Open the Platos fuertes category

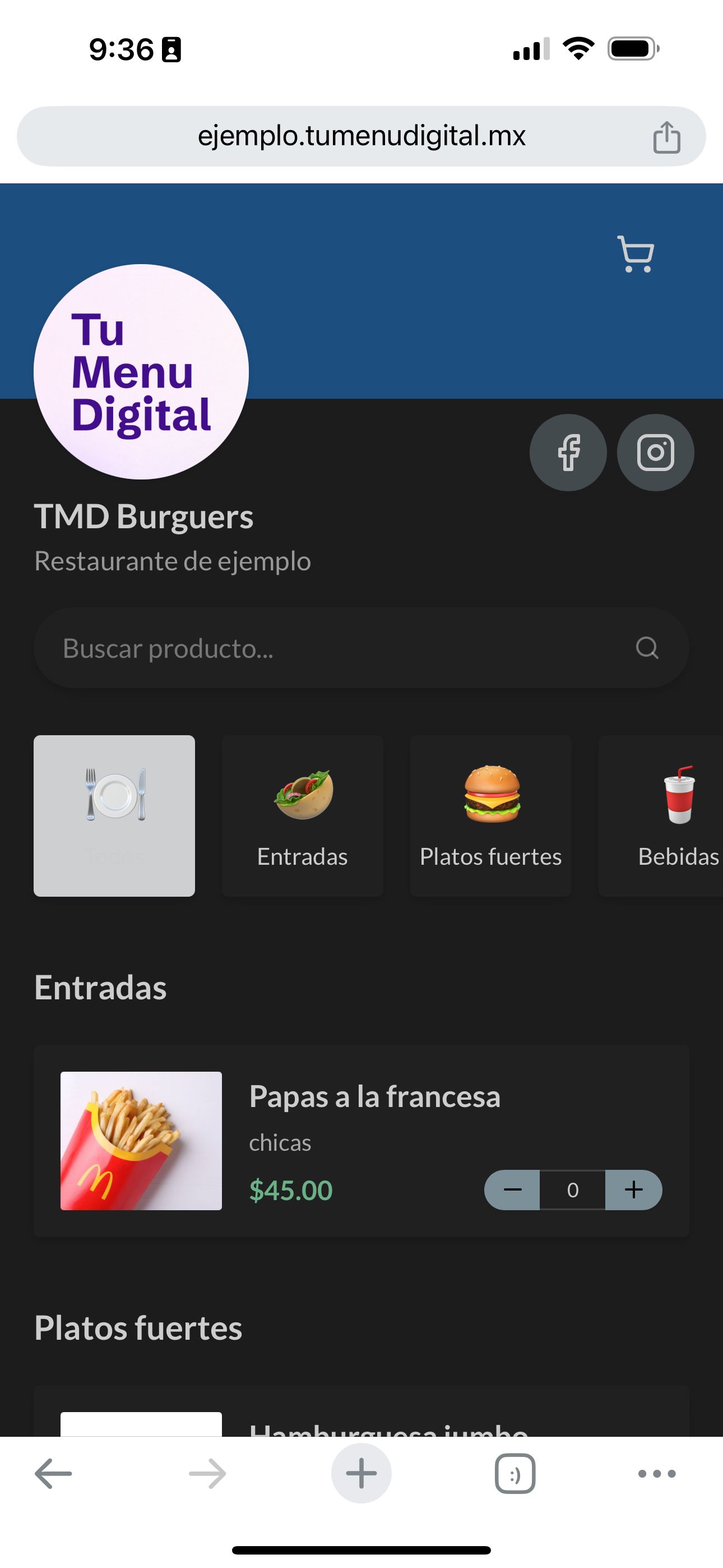pyautogui.click(x=490, y=815)
